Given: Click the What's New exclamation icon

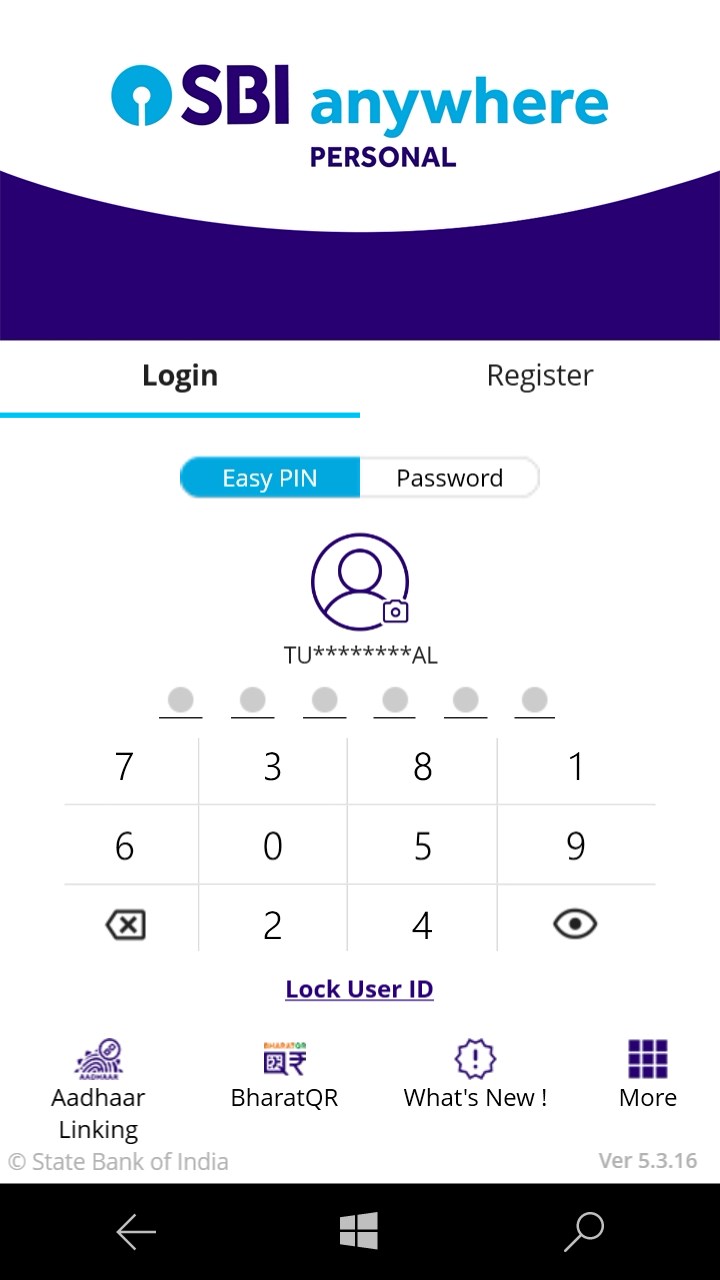Looking at the screenshot, I should tap(474, 1057).
